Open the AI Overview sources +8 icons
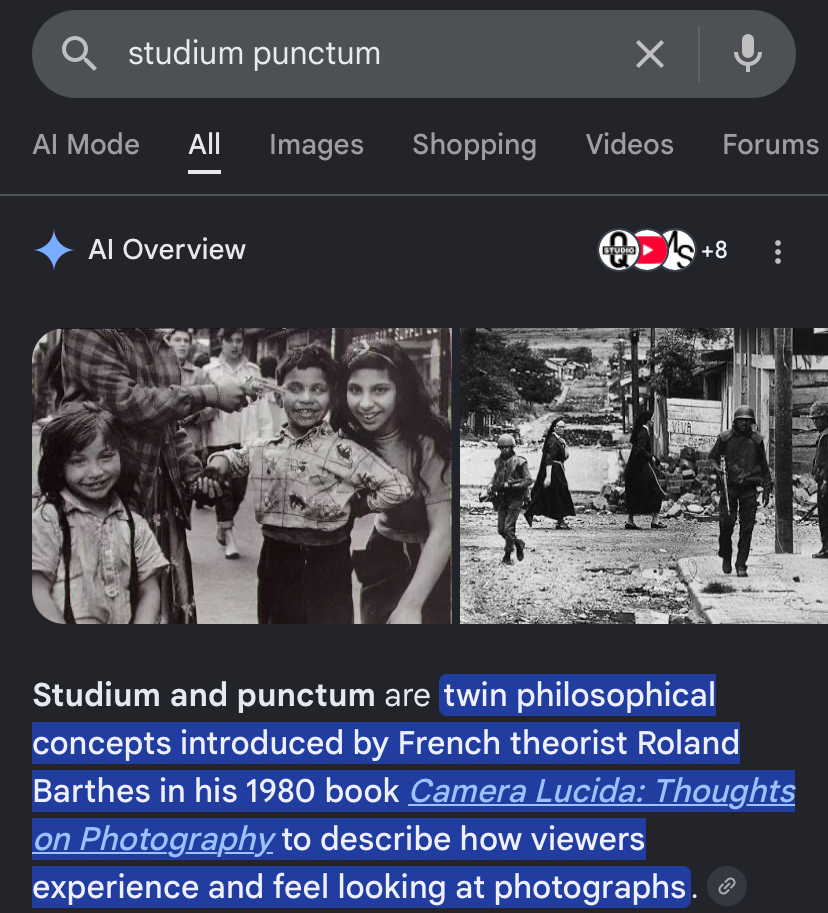Viewport: 828px width, 913px height. coord(663,250)
